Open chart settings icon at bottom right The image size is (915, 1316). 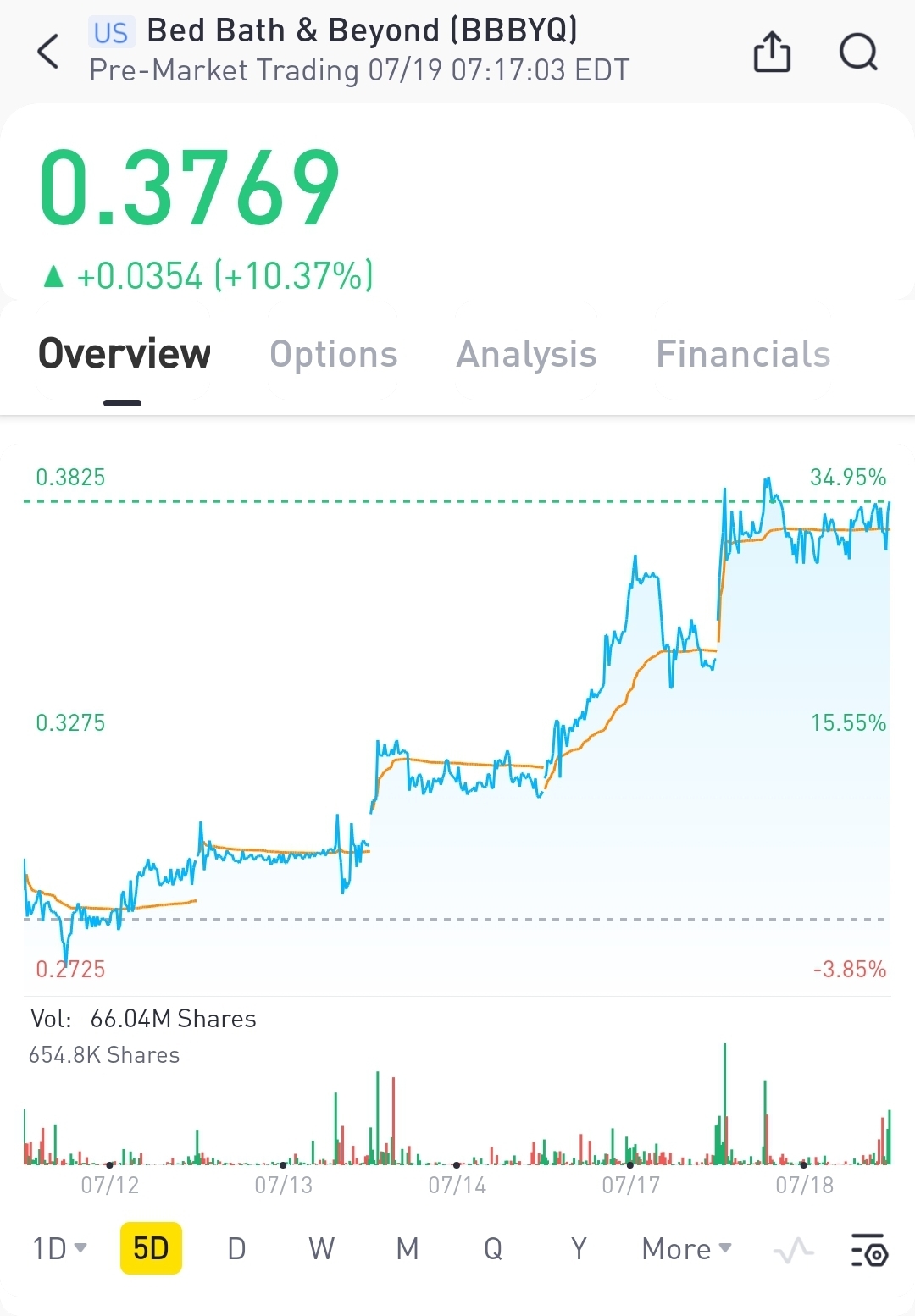point(869,1250)
